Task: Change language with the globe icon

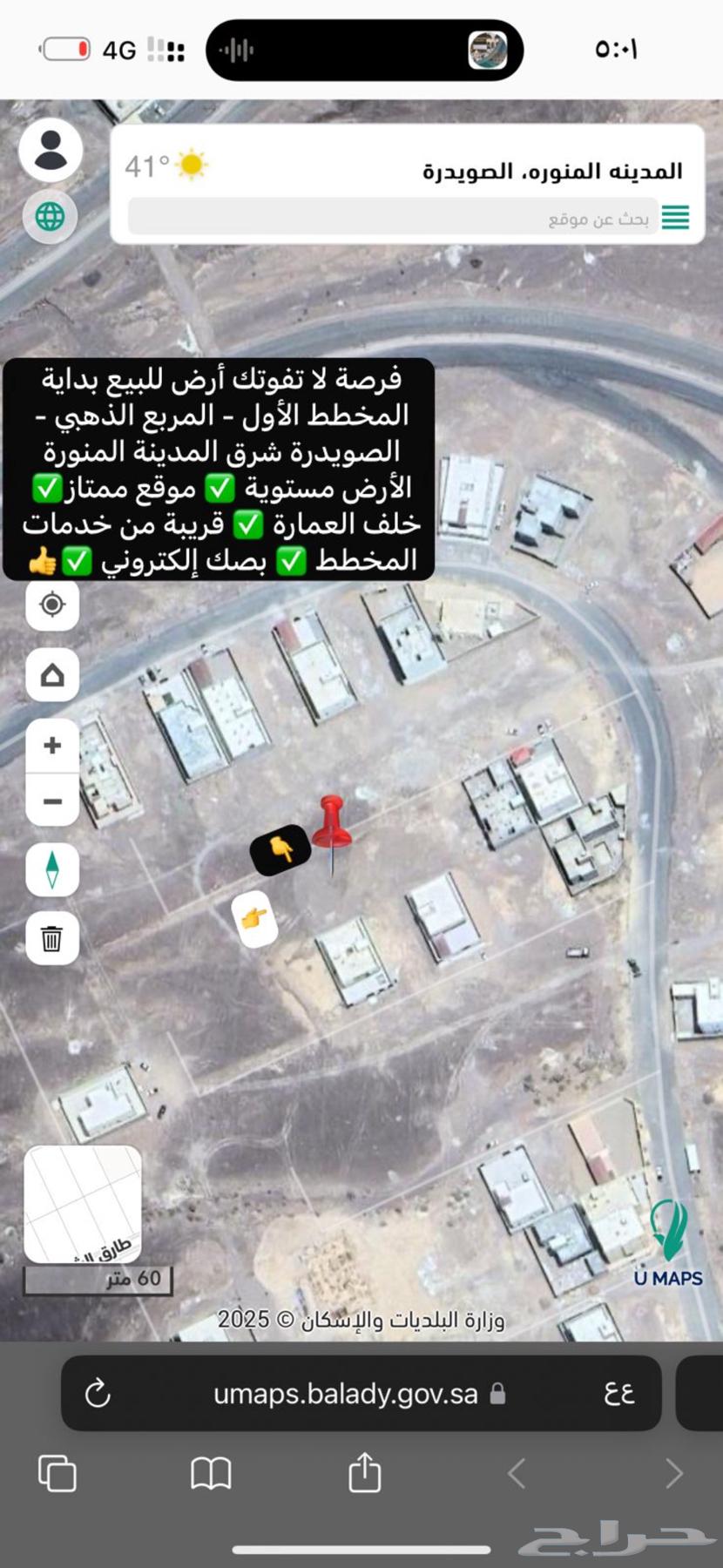Action: click(51, 216)
